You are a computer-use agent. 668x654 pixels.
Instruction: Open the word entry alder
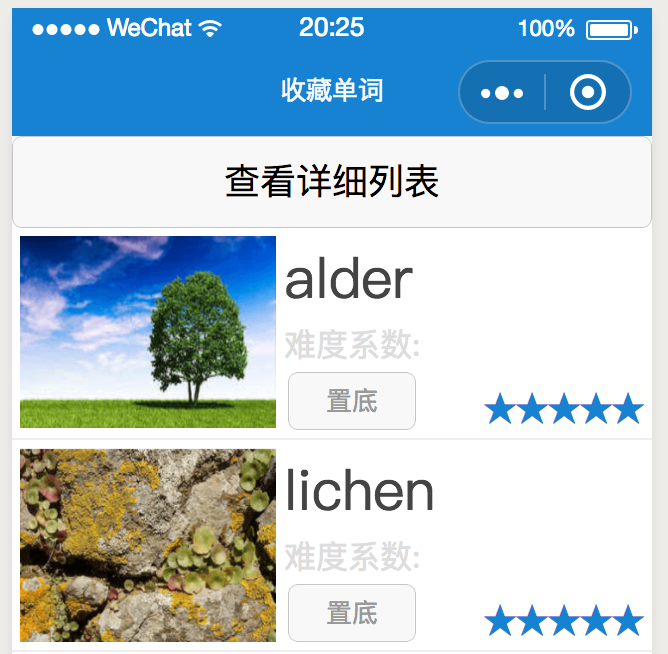349,279
